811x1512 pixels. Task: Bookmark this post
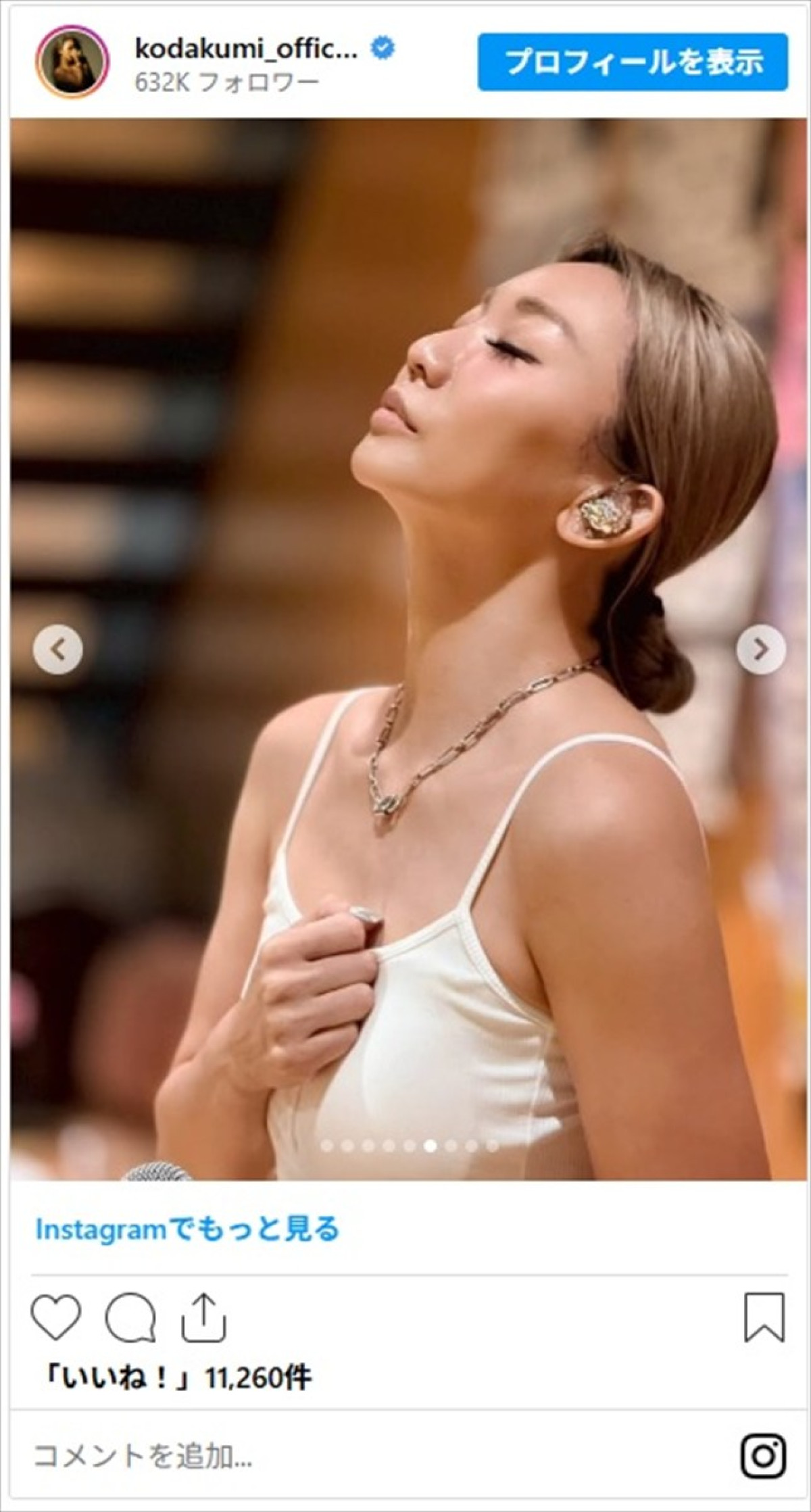pos(764,1317)
